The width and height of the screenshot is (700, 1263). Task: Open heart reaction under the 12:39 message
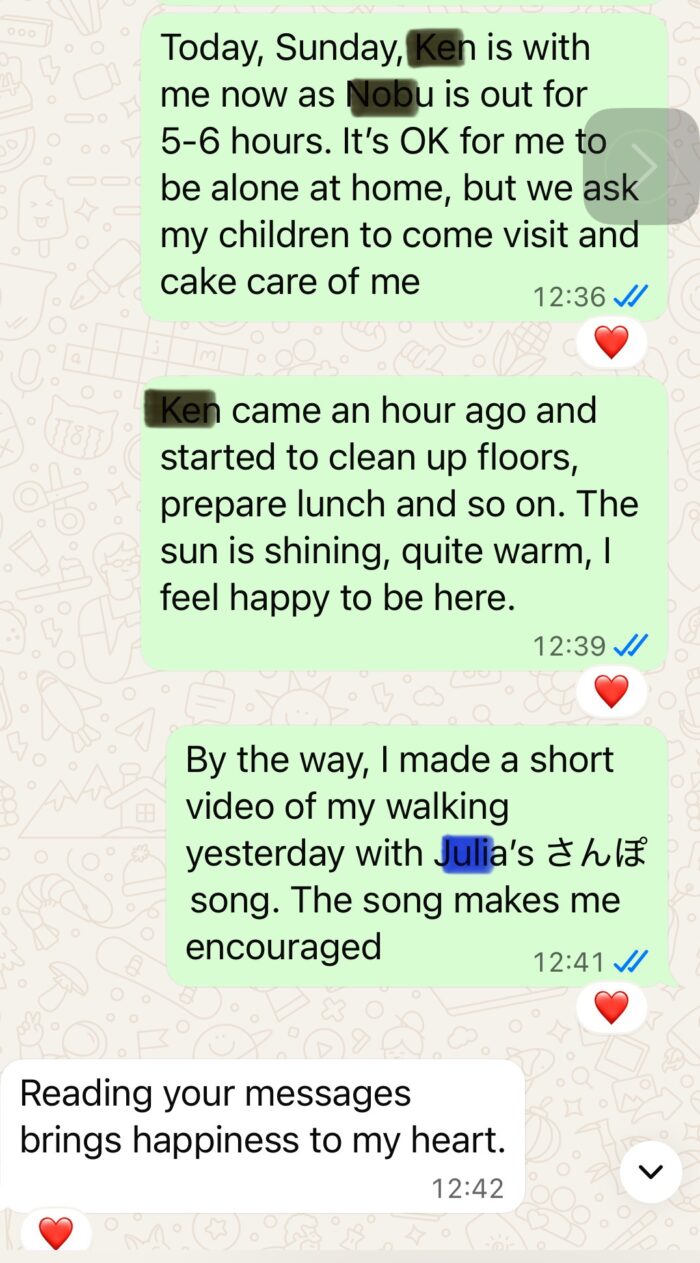611,690
